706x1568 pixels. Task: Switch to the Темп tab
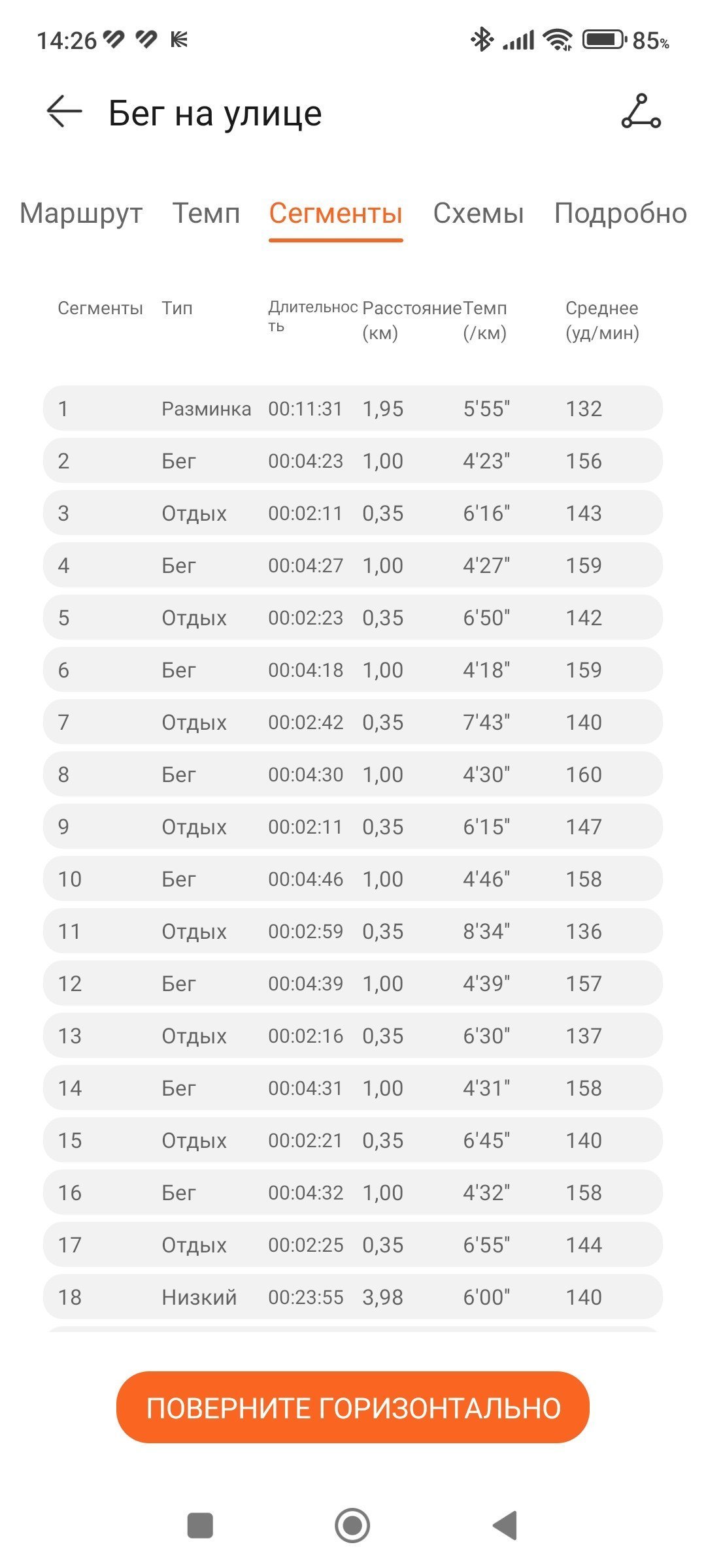(x=206, y=214)
